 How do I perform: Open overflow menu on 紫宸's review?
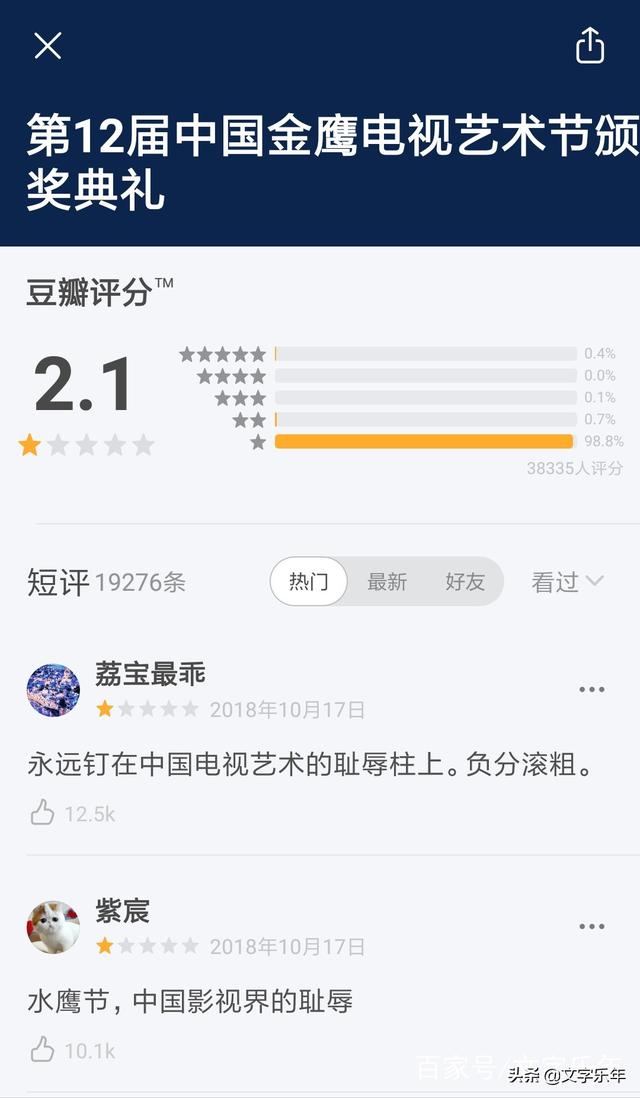[592, 927]
